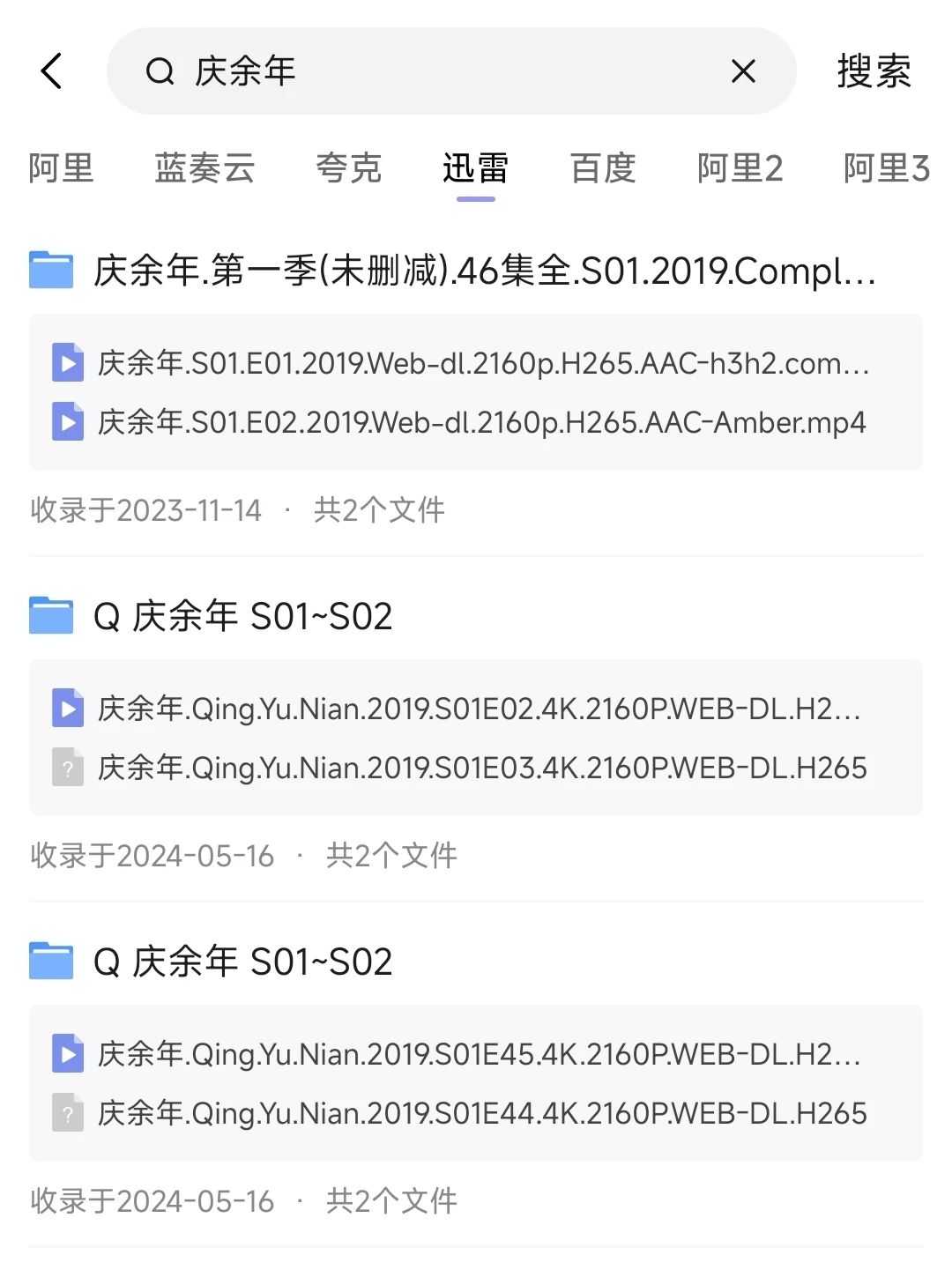
Task: Open the folder icon of first 庆余年 S01~S02
Action: pyautogui.click(x=51, y=616)
